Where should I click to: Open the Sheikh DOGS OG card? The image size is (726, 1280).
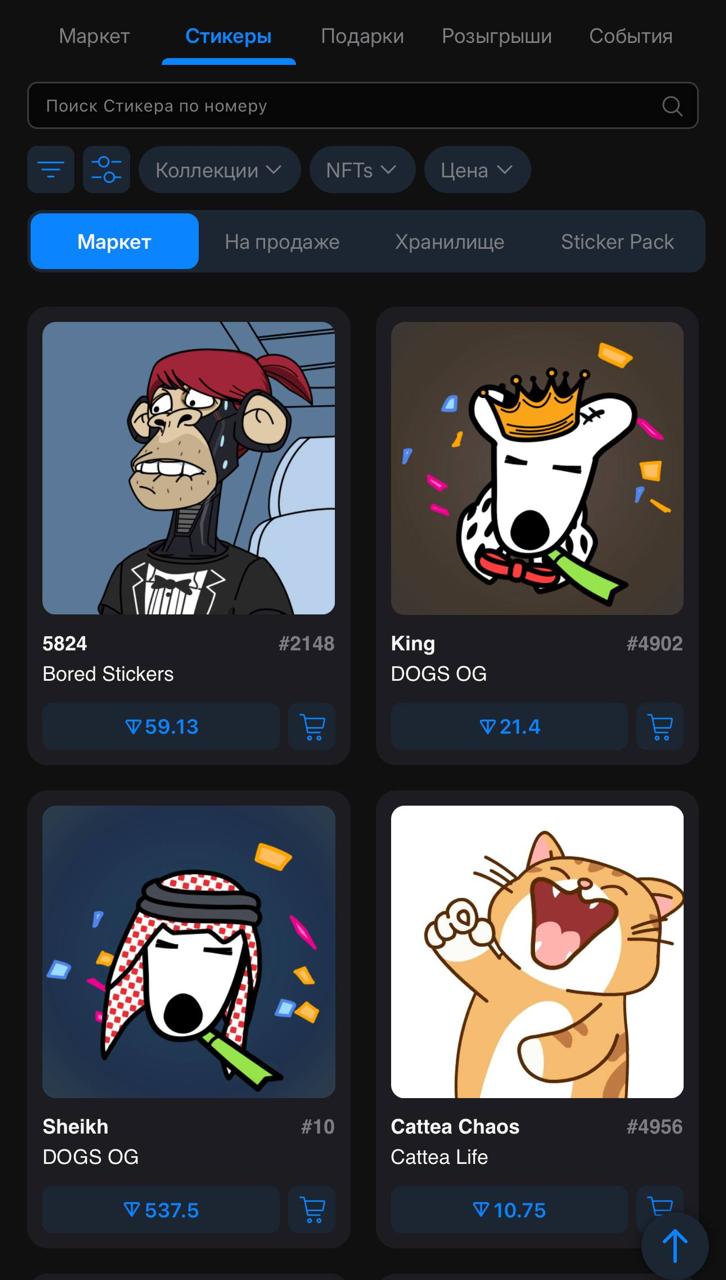point(188,951)
